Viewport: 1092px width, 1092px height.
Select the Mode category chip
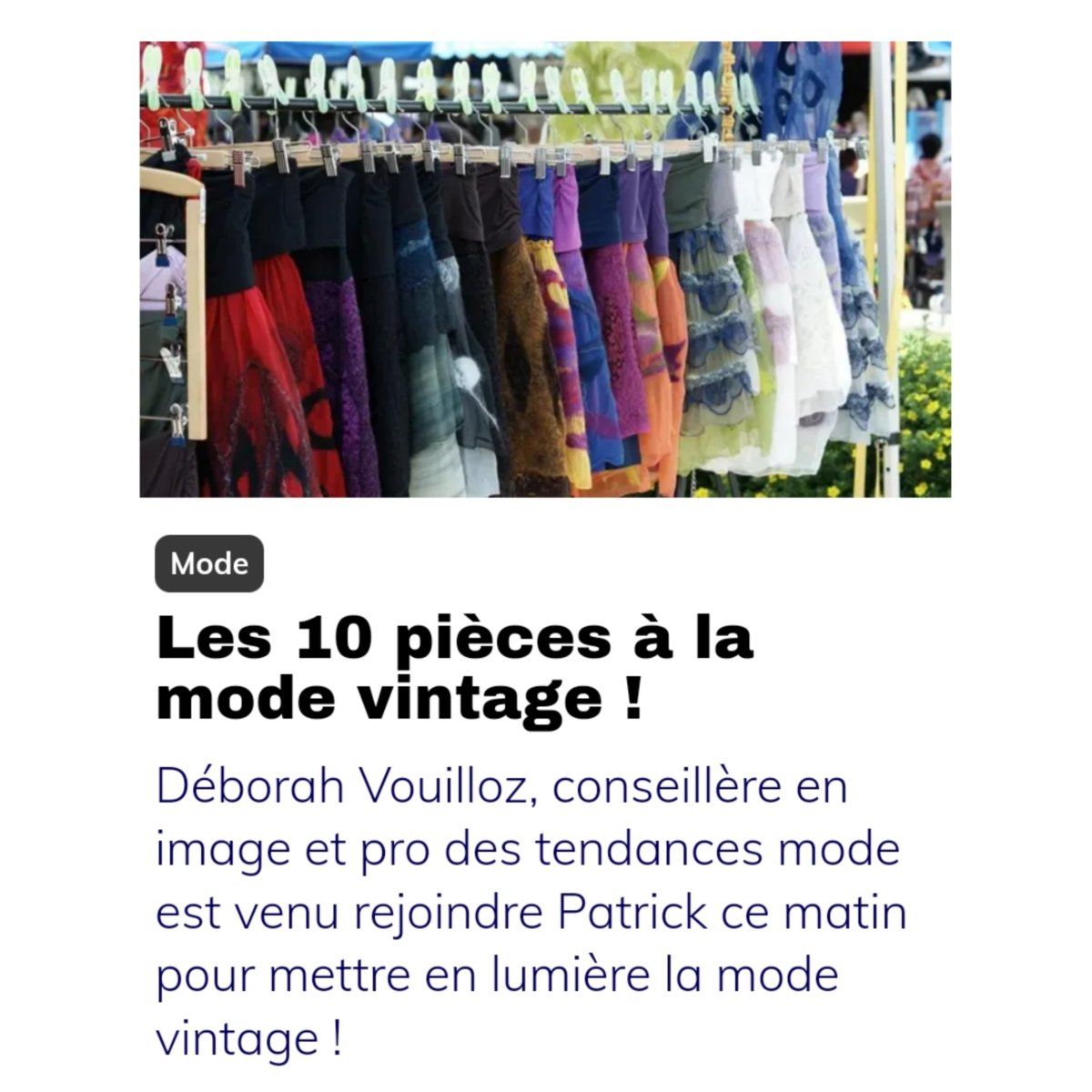(209, 564)
